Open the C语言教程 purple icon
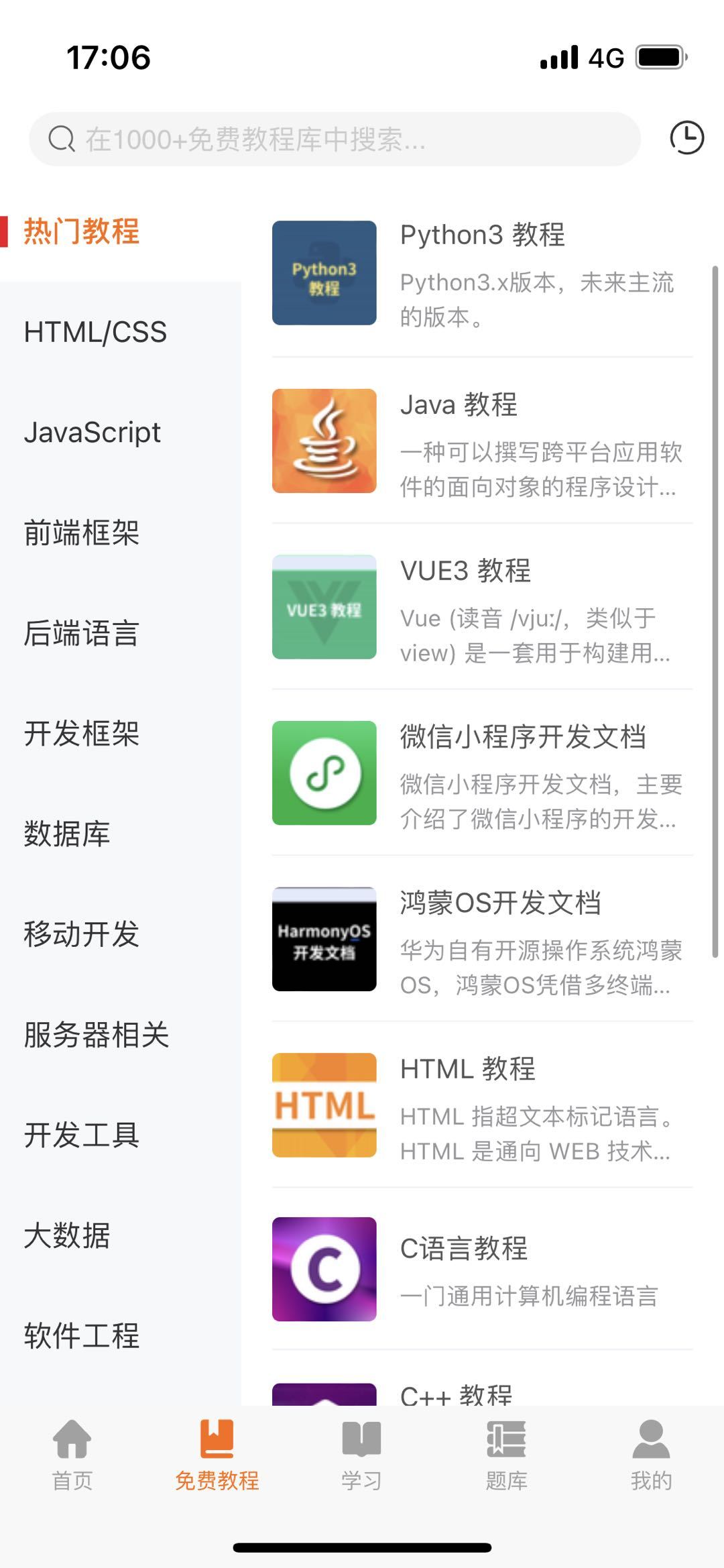Image resolution: width=724 pixels, height=1568 pixels. 324,1268
